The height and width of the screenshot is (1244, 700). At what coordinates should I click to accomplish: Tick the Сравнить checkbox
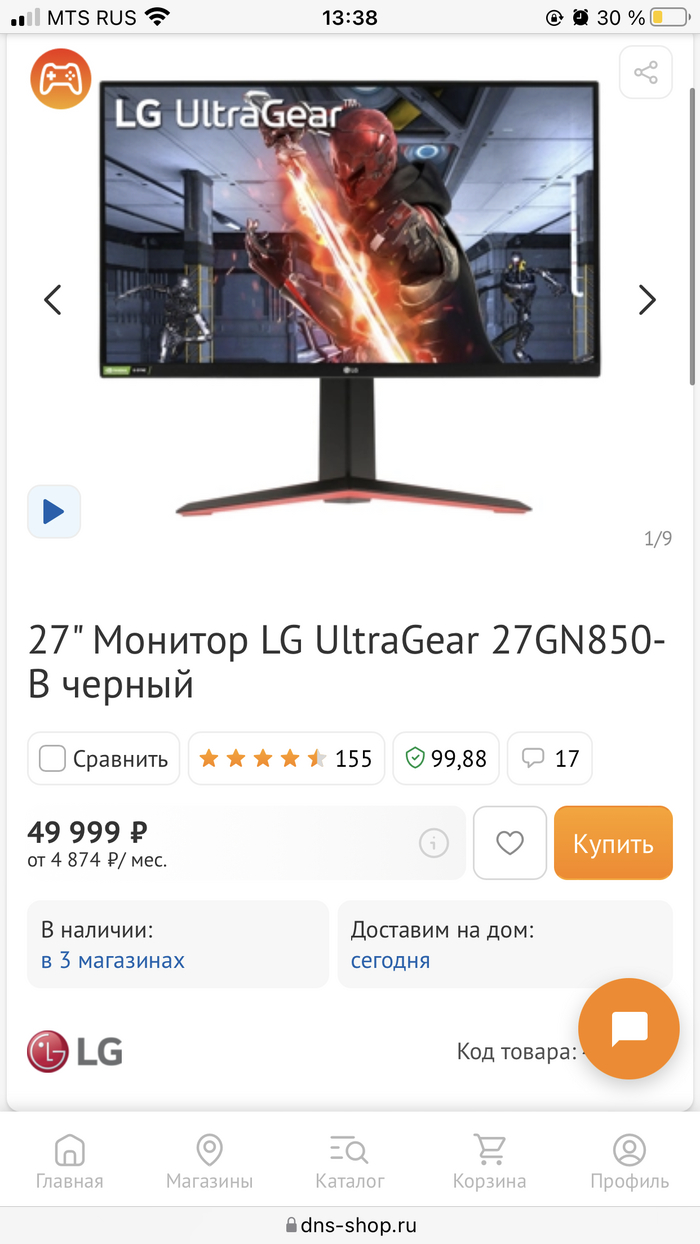[53, 759]
